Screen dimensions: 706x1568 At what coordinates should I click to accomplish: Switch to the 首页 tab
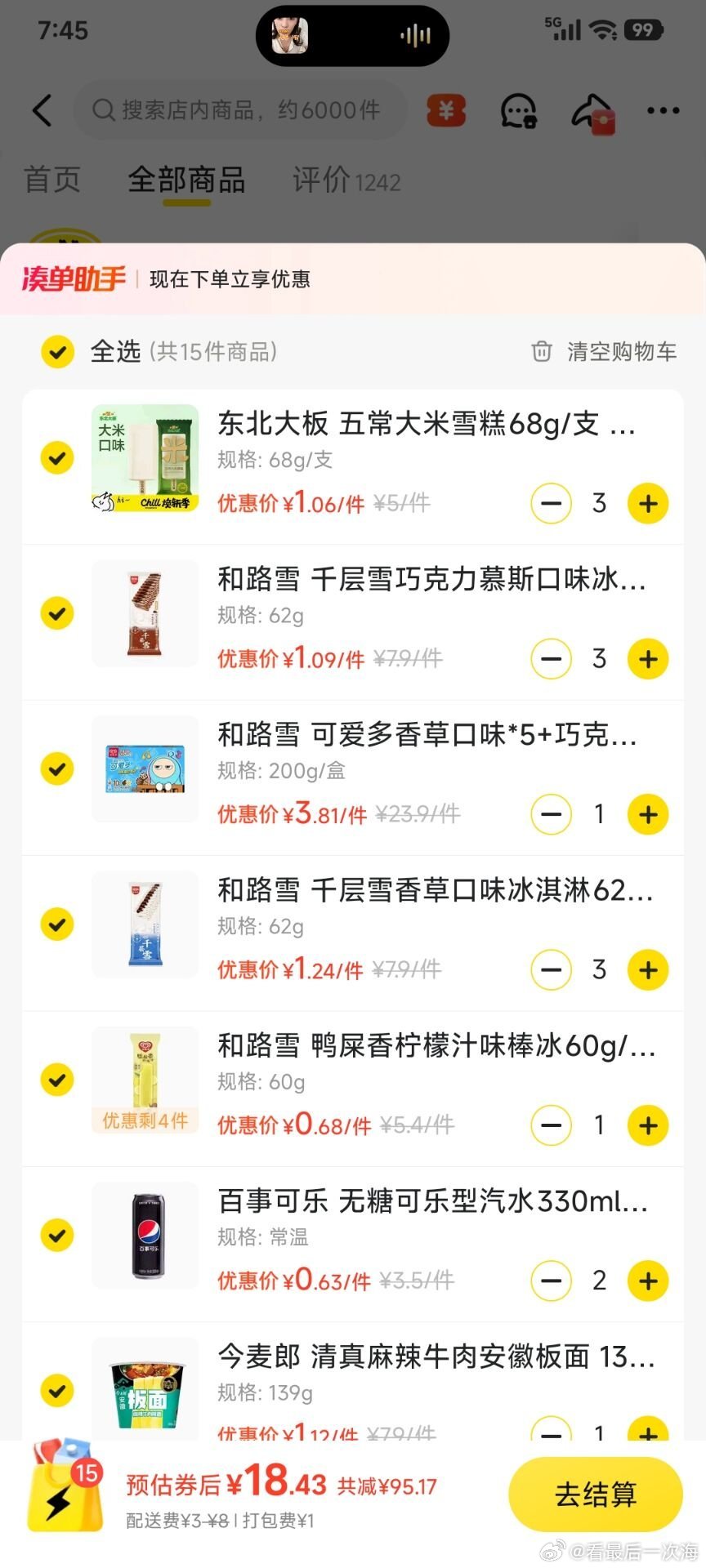(52, 180)
